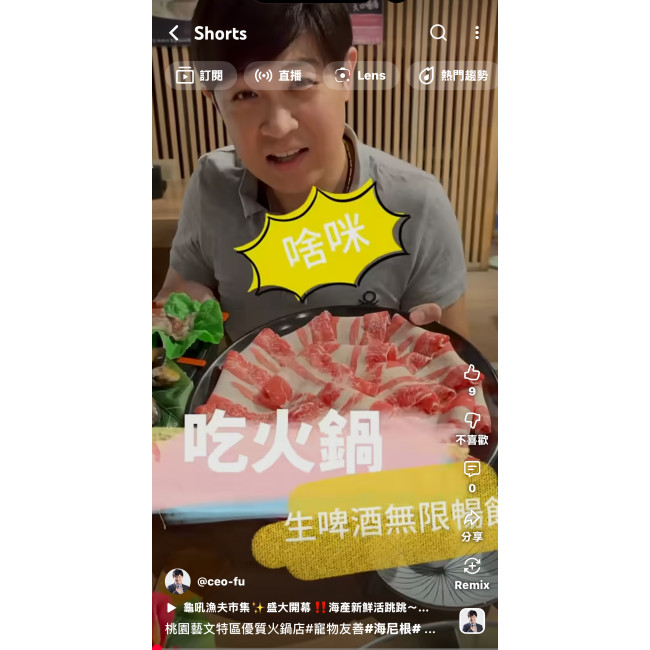
Task: Select the 直播 chip
Action: [x=278, y=76]
